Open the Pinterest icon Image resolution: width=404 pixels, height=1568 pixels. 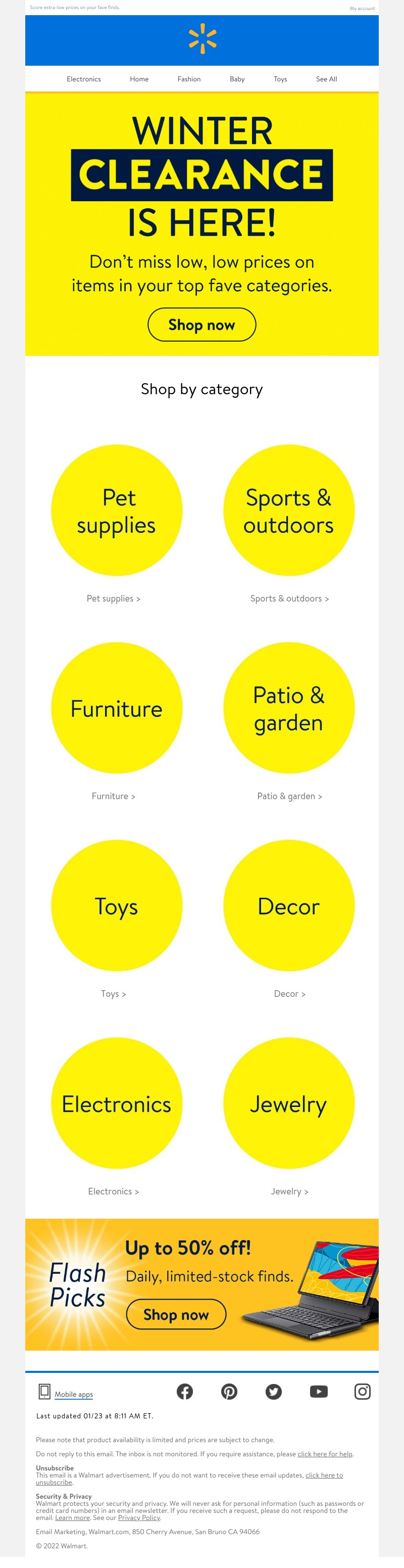pos(229,1392)
